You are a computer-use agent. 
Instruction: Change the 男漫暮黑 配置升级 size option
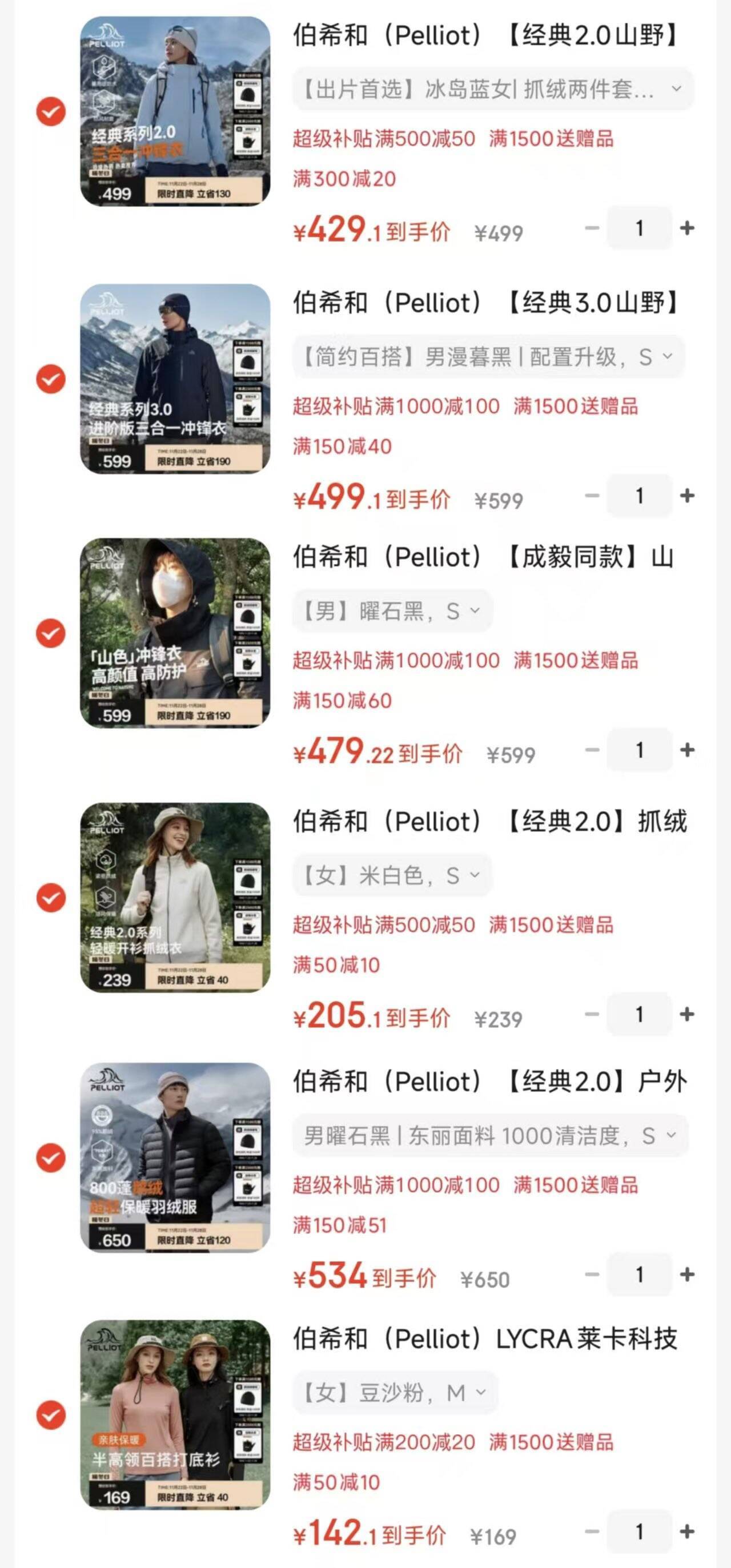[488, 357]
